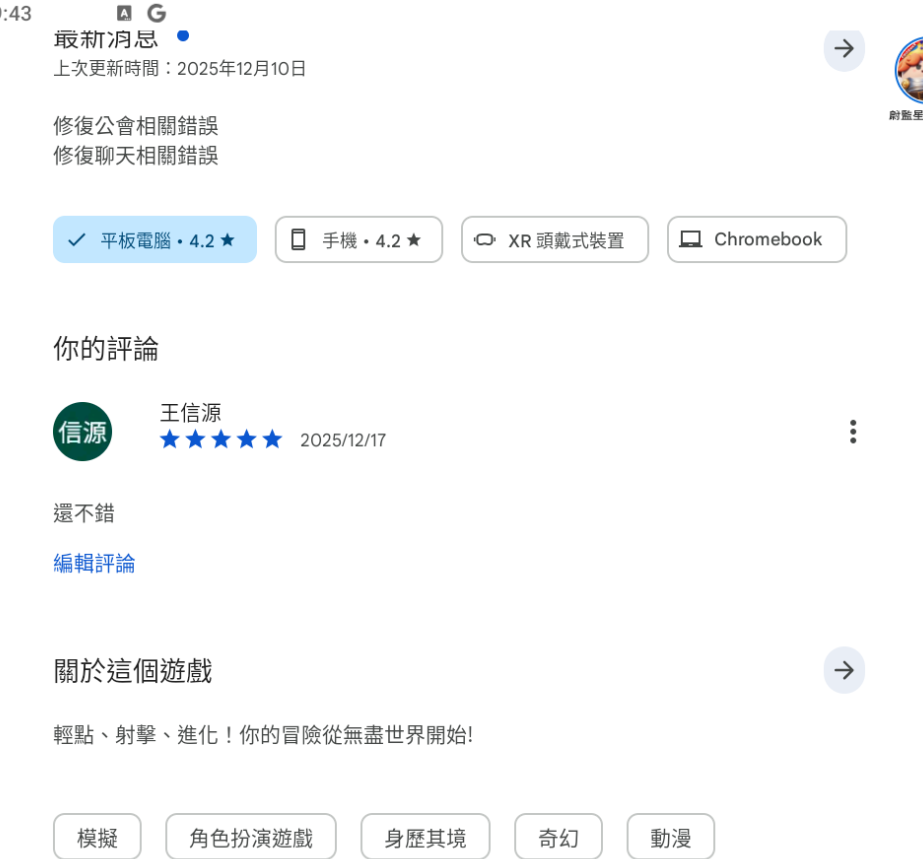Tap the 模擬 tag chip
Image resolution: width=923 pixels, height=859 pixels.
coord(97,837)
